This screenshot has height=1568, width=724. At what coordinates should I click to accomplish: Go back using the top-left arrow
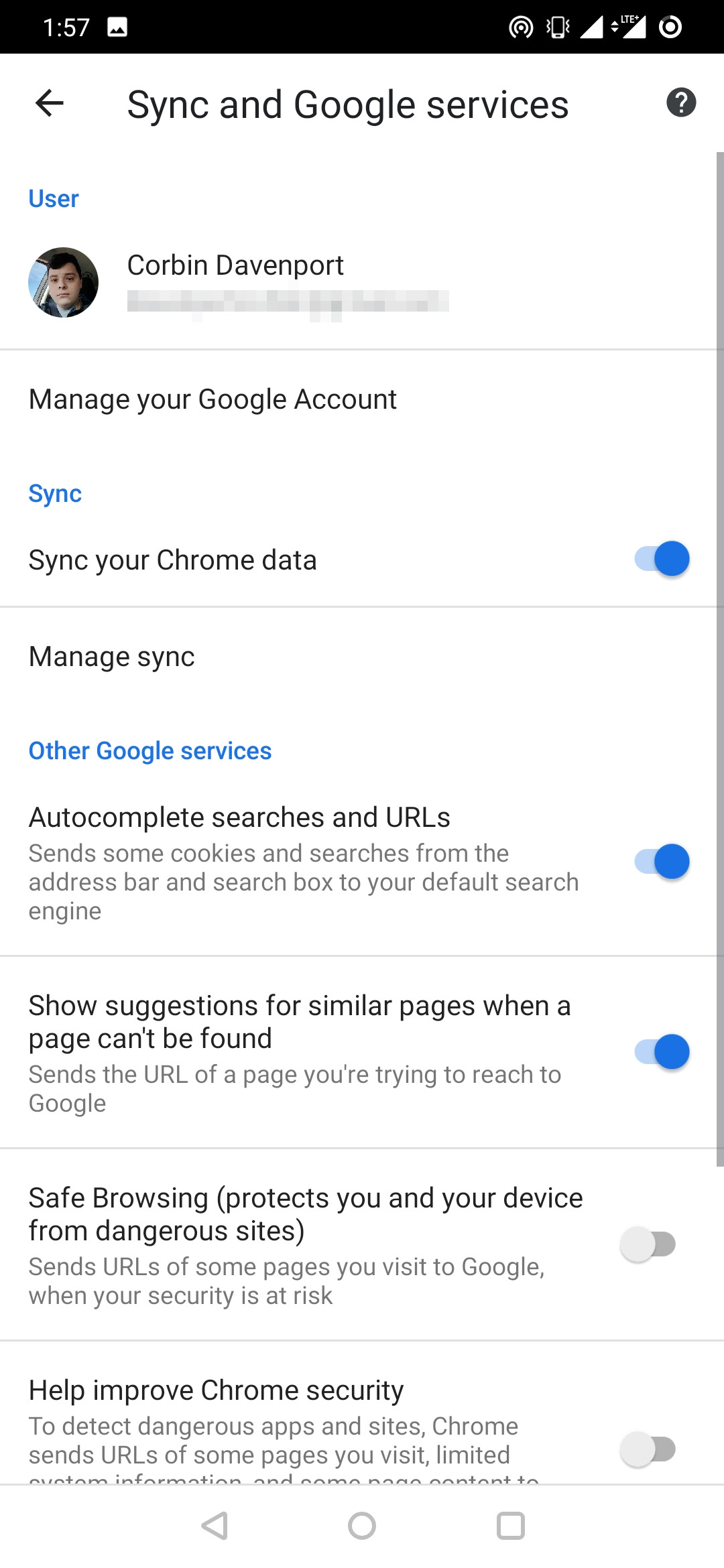(49, 103)
